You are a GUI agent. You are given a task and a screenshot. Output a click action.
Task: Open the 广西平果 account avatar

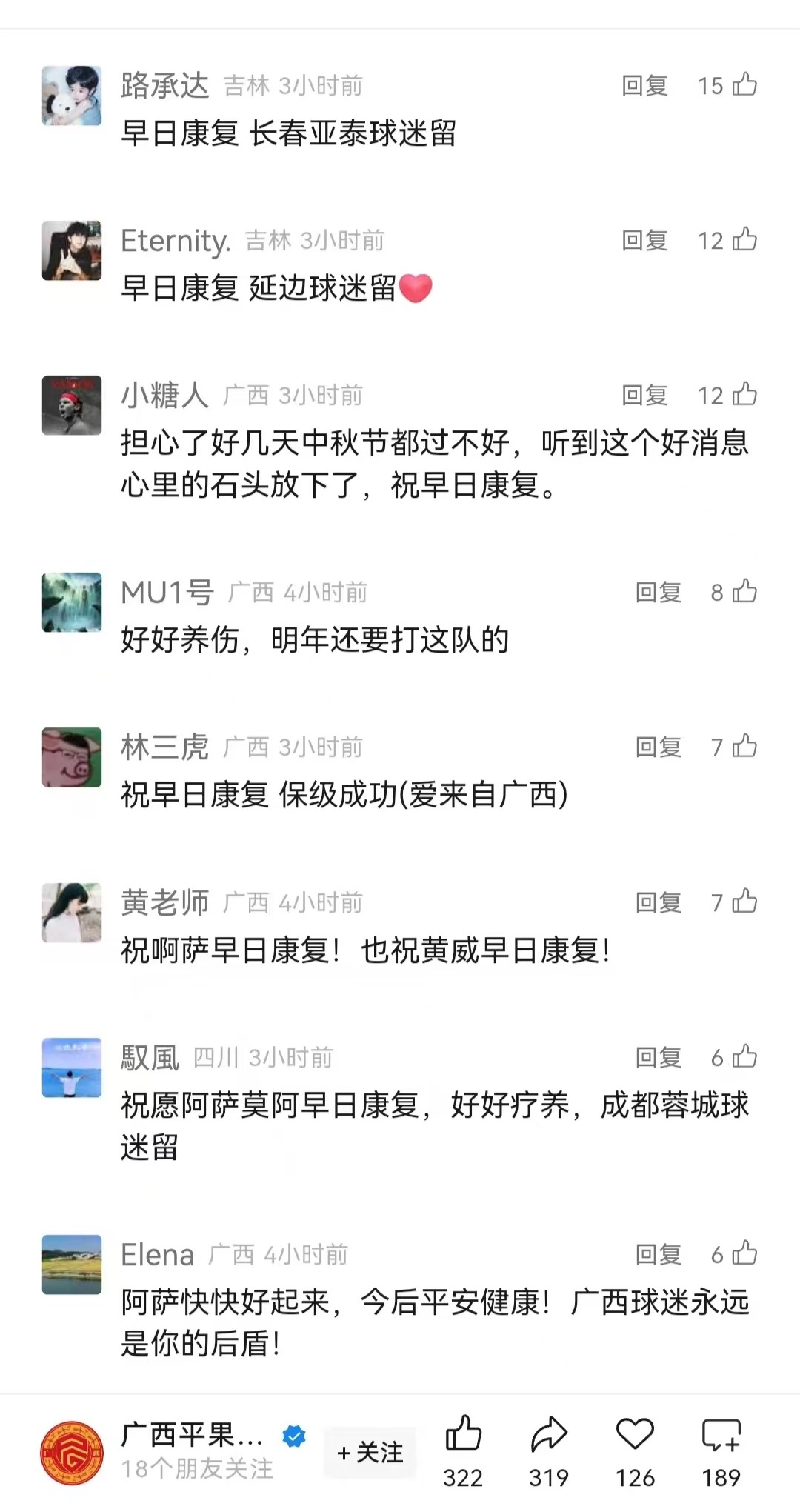pos(72,1453)
